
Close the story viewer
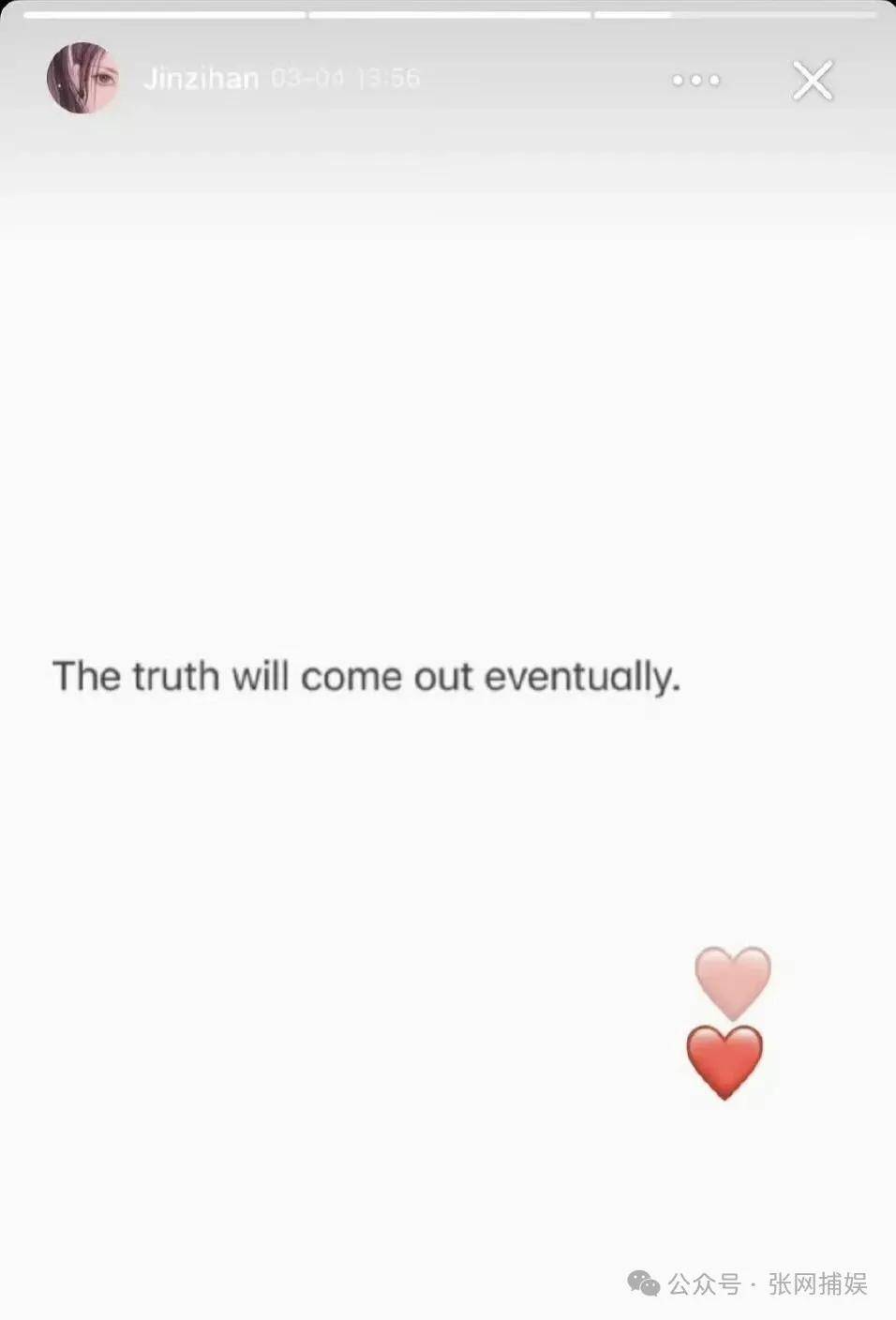[x=813, y=81]
